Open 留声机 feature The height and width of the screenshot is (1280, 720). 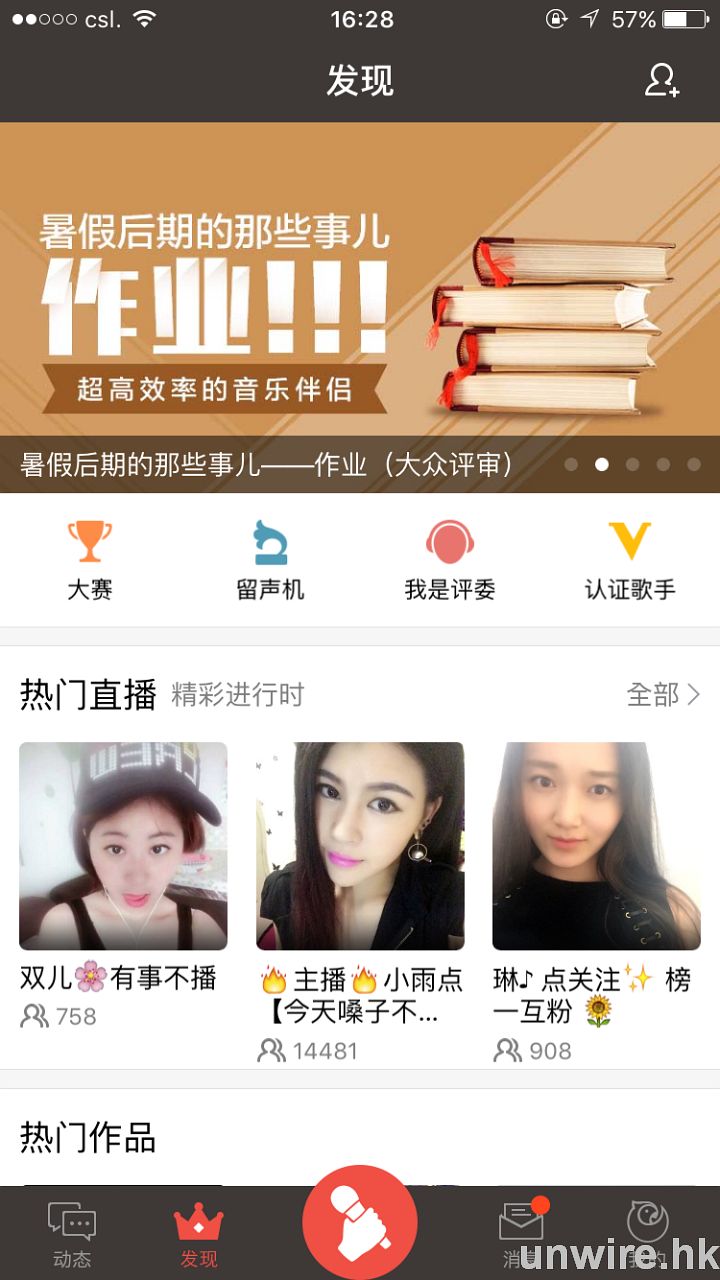[270, 560]
